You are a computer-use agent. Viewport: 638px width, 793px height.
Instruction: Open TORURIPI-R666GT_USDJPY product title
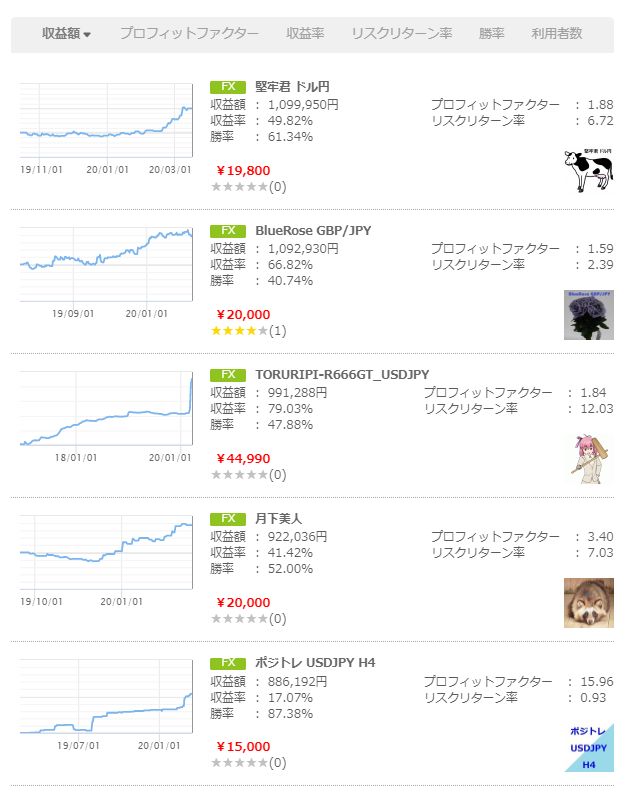click(x=342, y=374)
